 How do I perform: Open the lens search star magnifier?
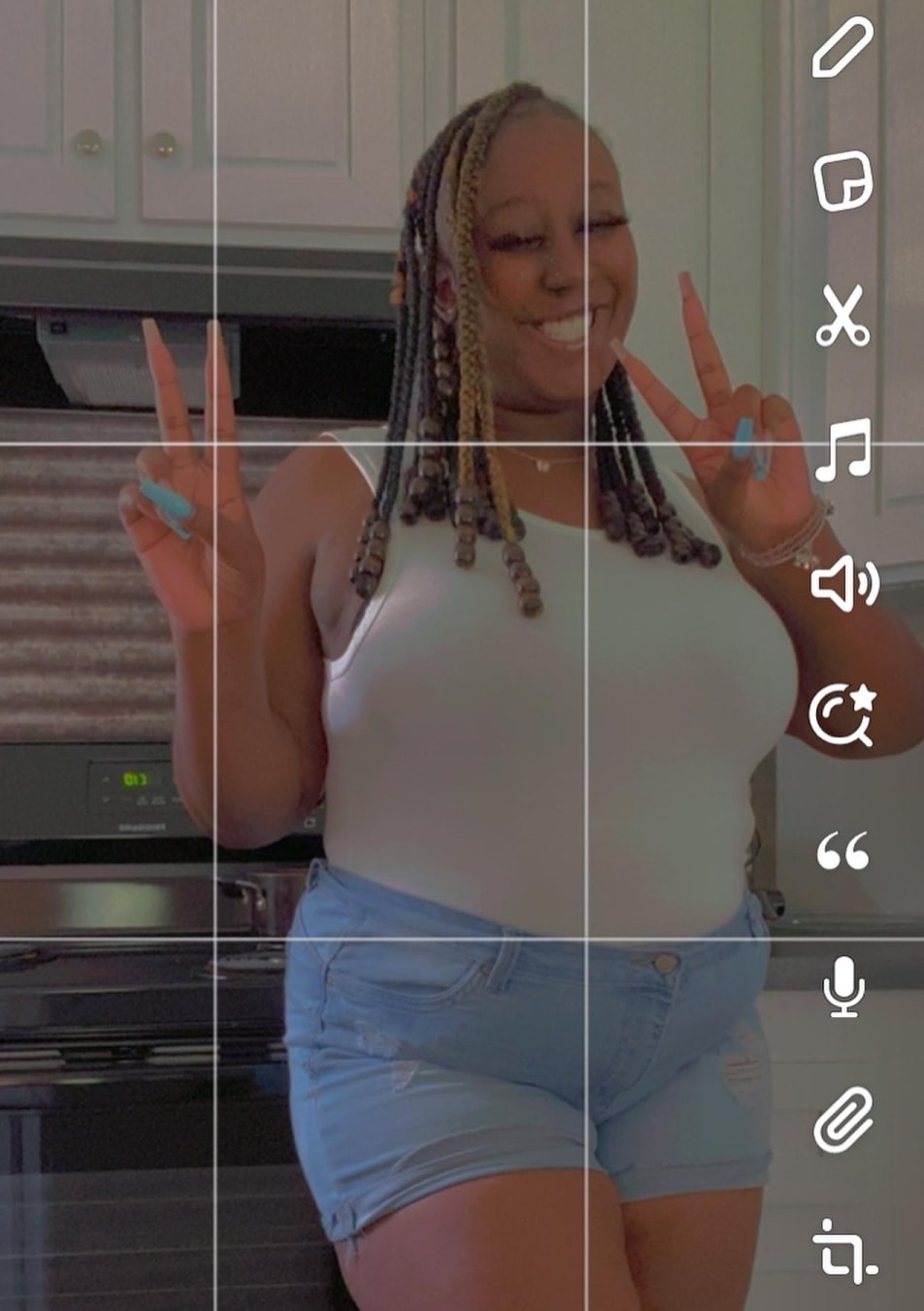click(x=842, y=716)
